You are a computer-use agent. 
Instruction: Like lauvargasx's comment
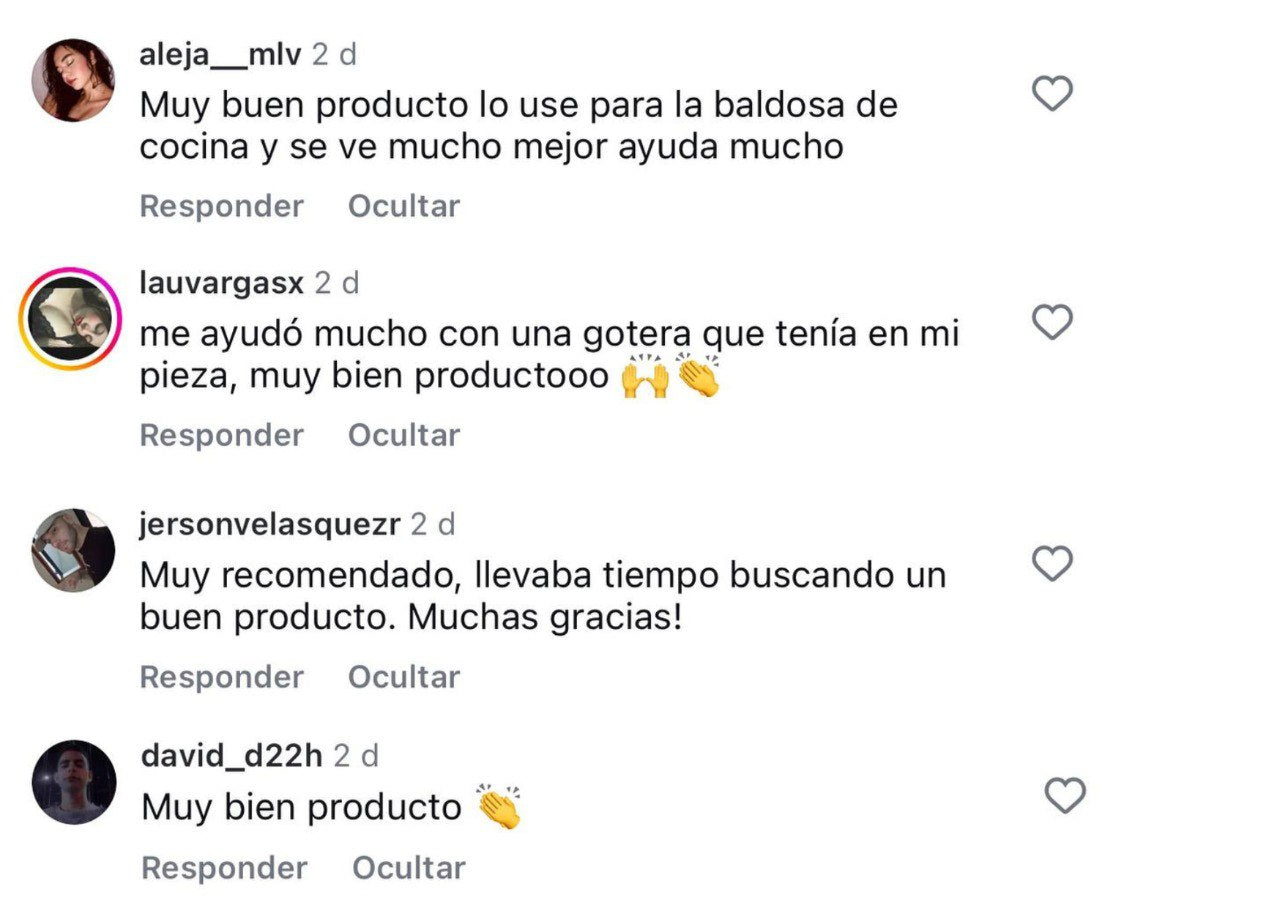point(1052,323)
